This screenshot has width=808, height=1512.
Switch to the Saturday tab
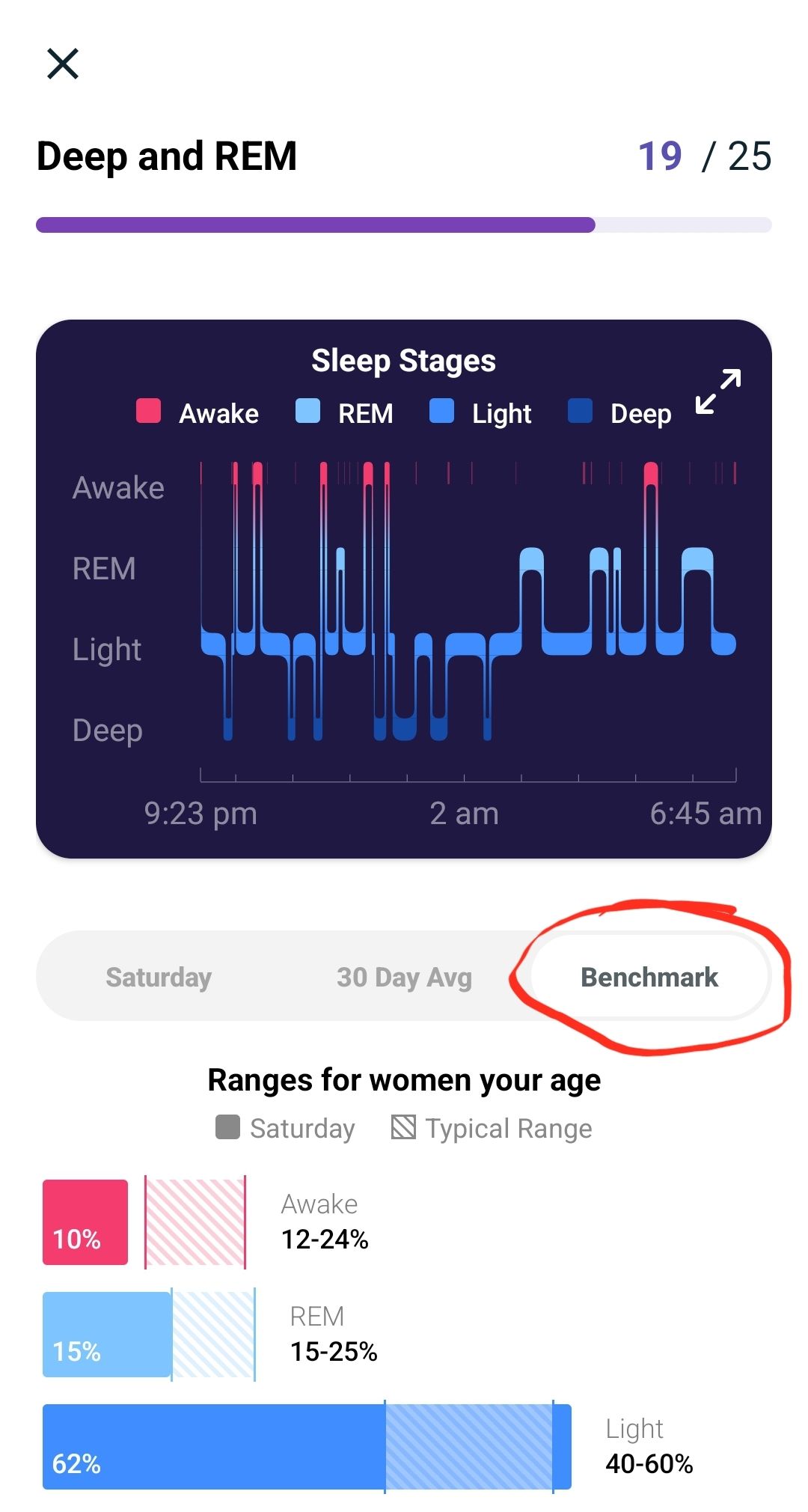point(159,977)
